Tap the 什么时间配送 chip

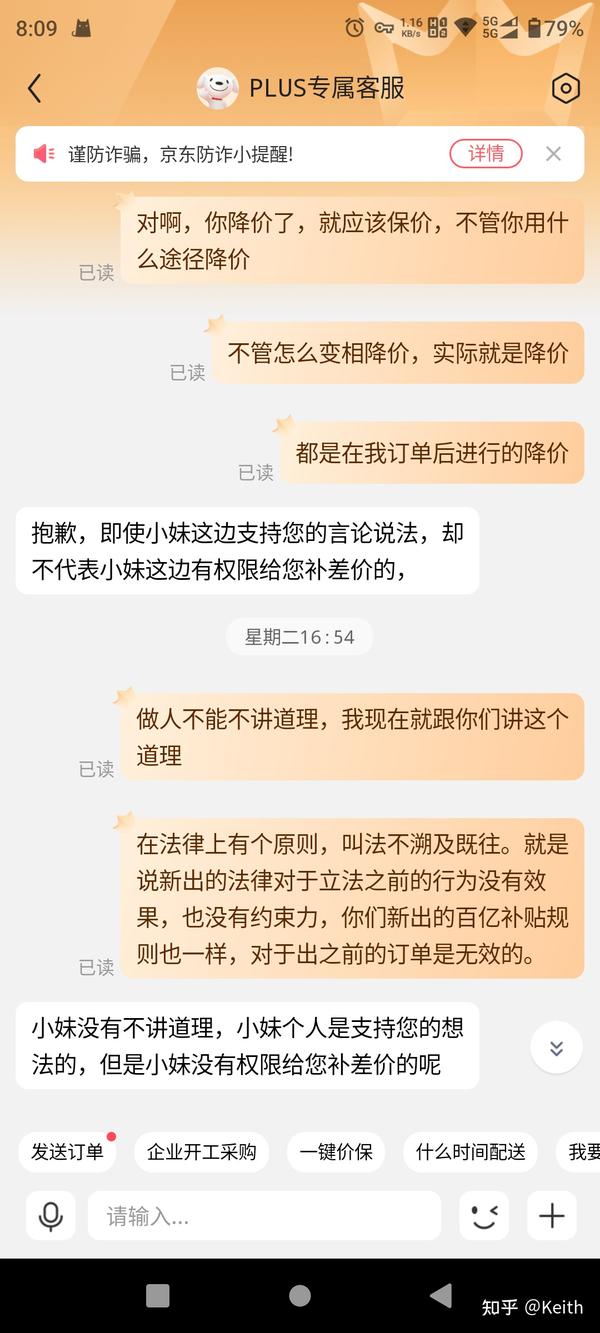click(470, 1152)
